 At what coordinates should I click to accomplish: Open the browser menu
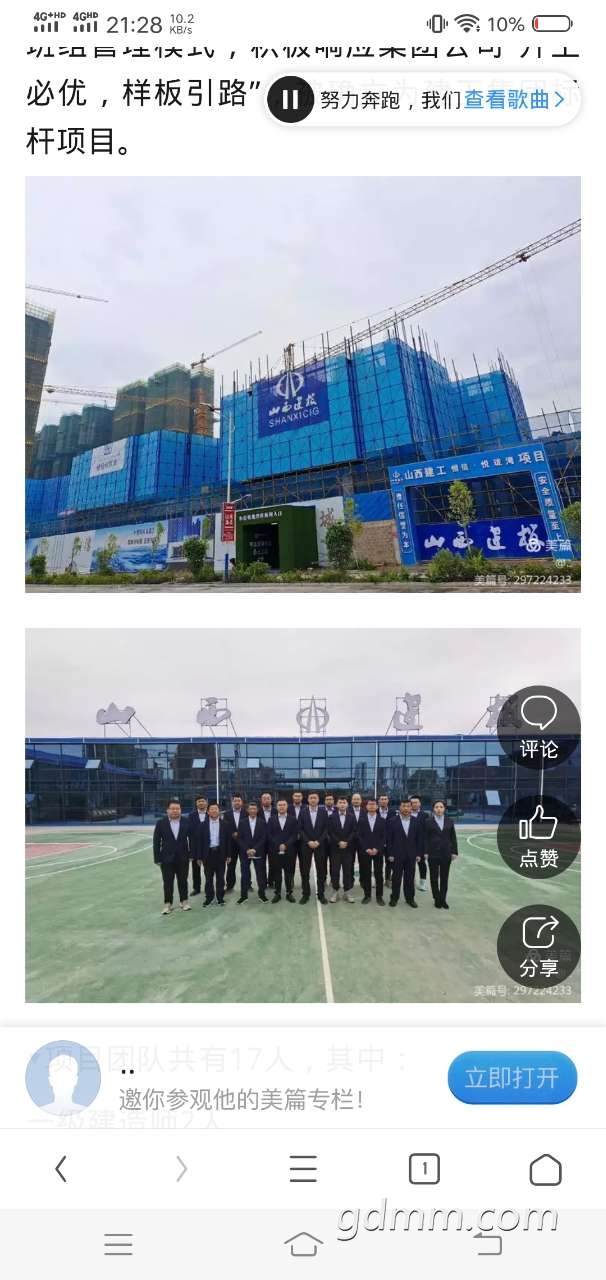tap(303, 1168)
